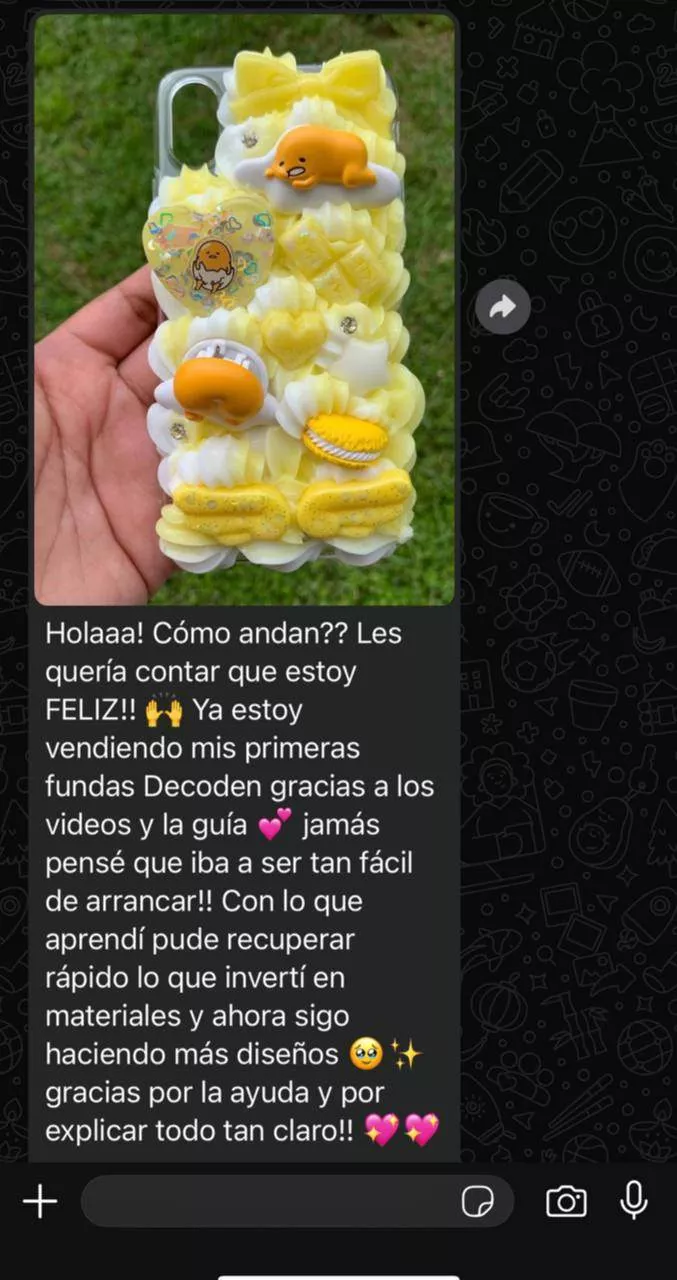Open the sticker picker
This screenshot has width=677, height=1280.
[x=478, y=1201]
